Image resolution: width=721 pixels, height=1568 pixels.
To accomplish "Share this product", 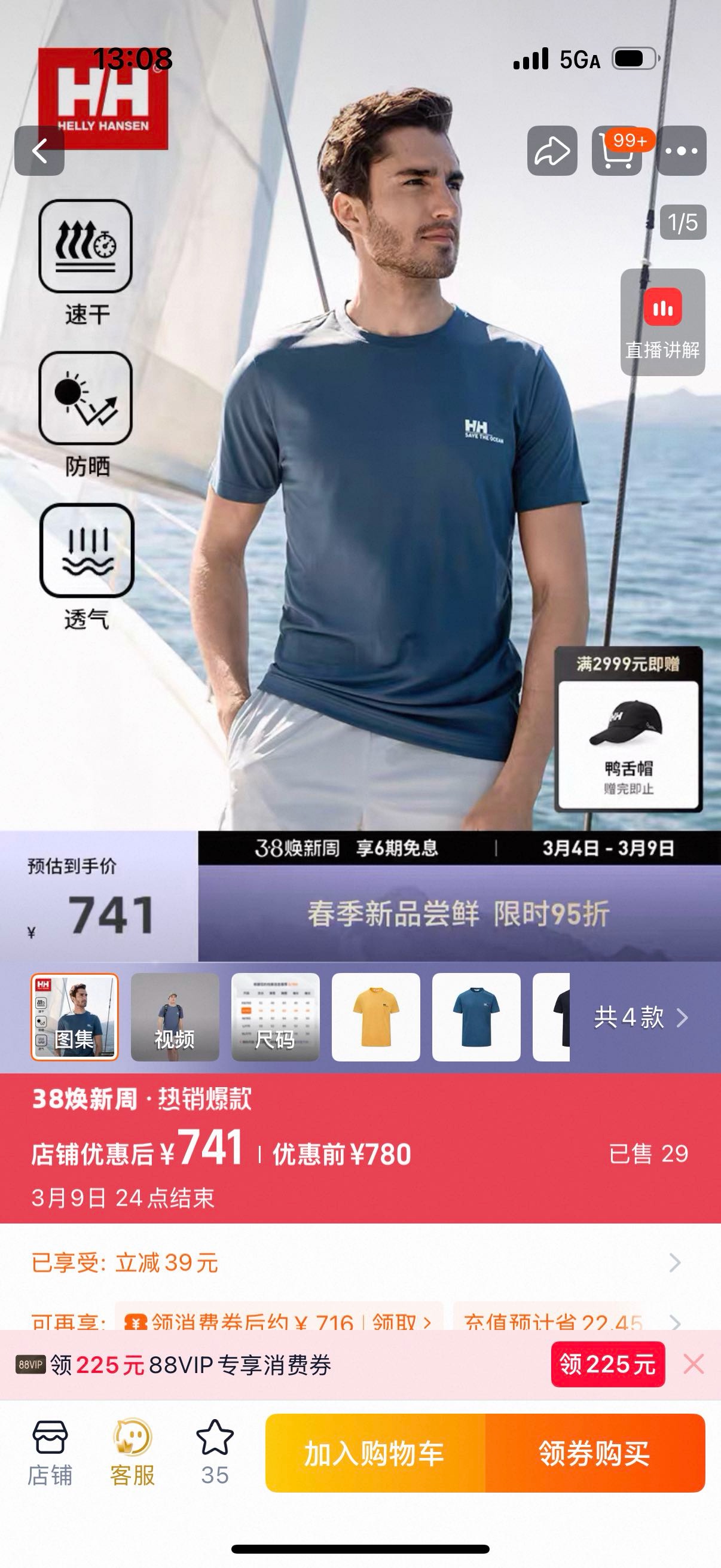I will [x=552, y=150].
